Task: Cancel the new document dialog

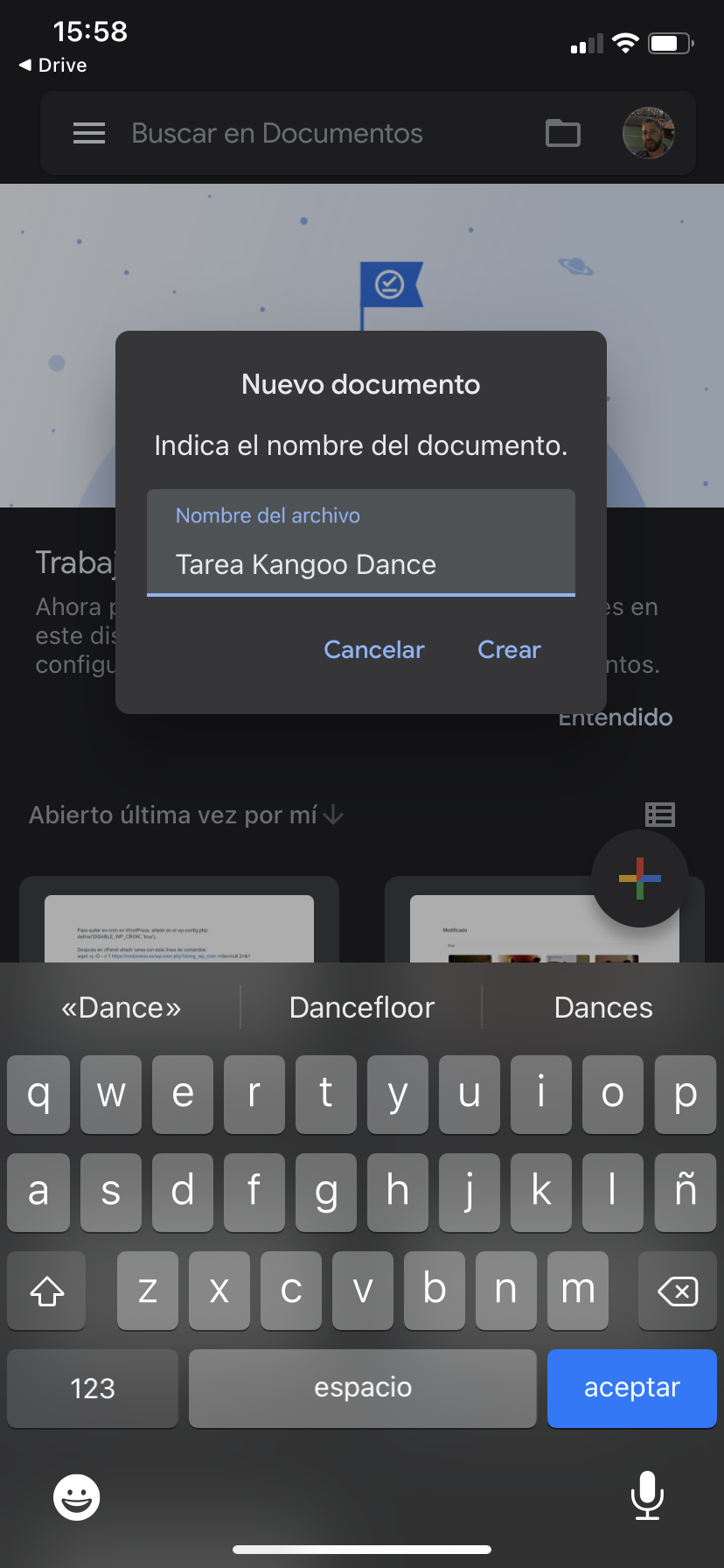Action: 374,649
